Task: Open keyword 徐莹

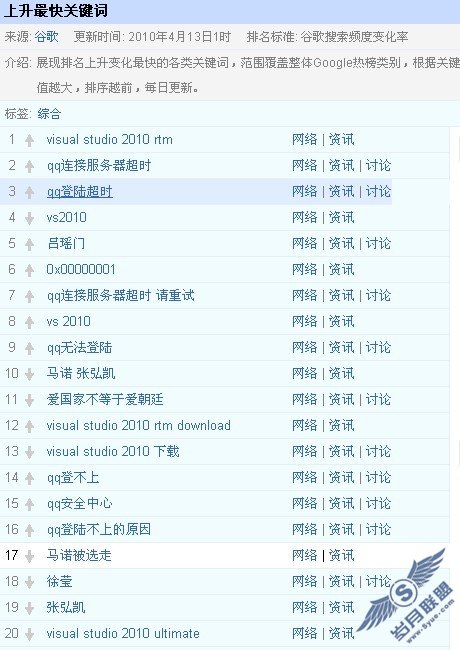Action: 59,582
